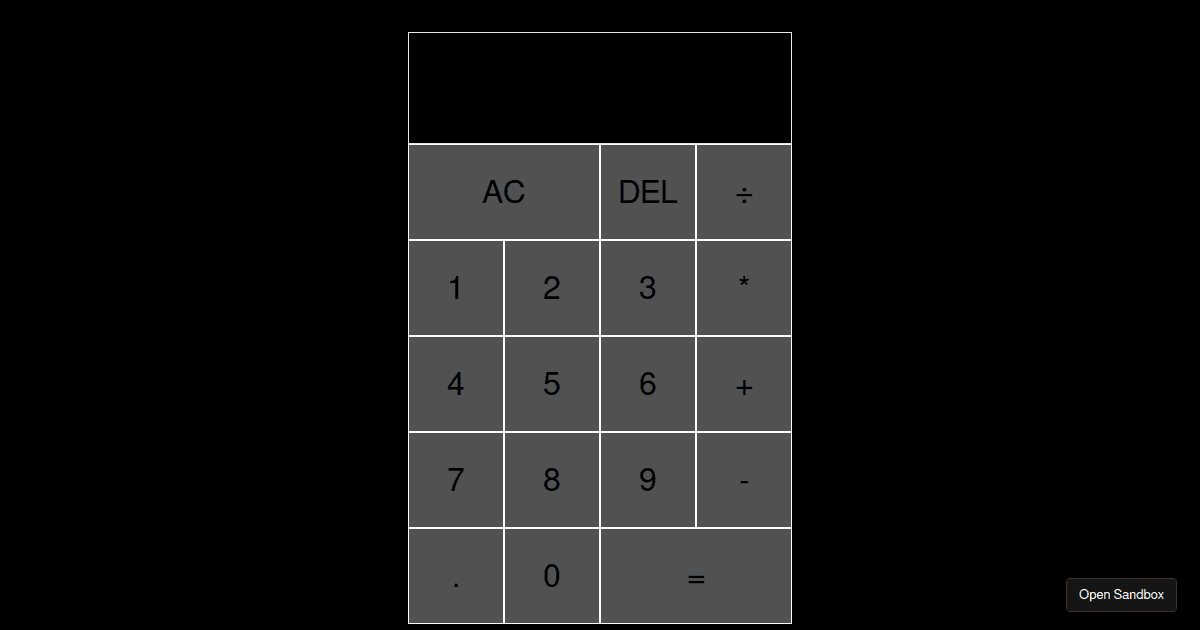This screenshot has width=1200, height=630.
Task: Calculate result with the equals key
Action: click(696, 576)
